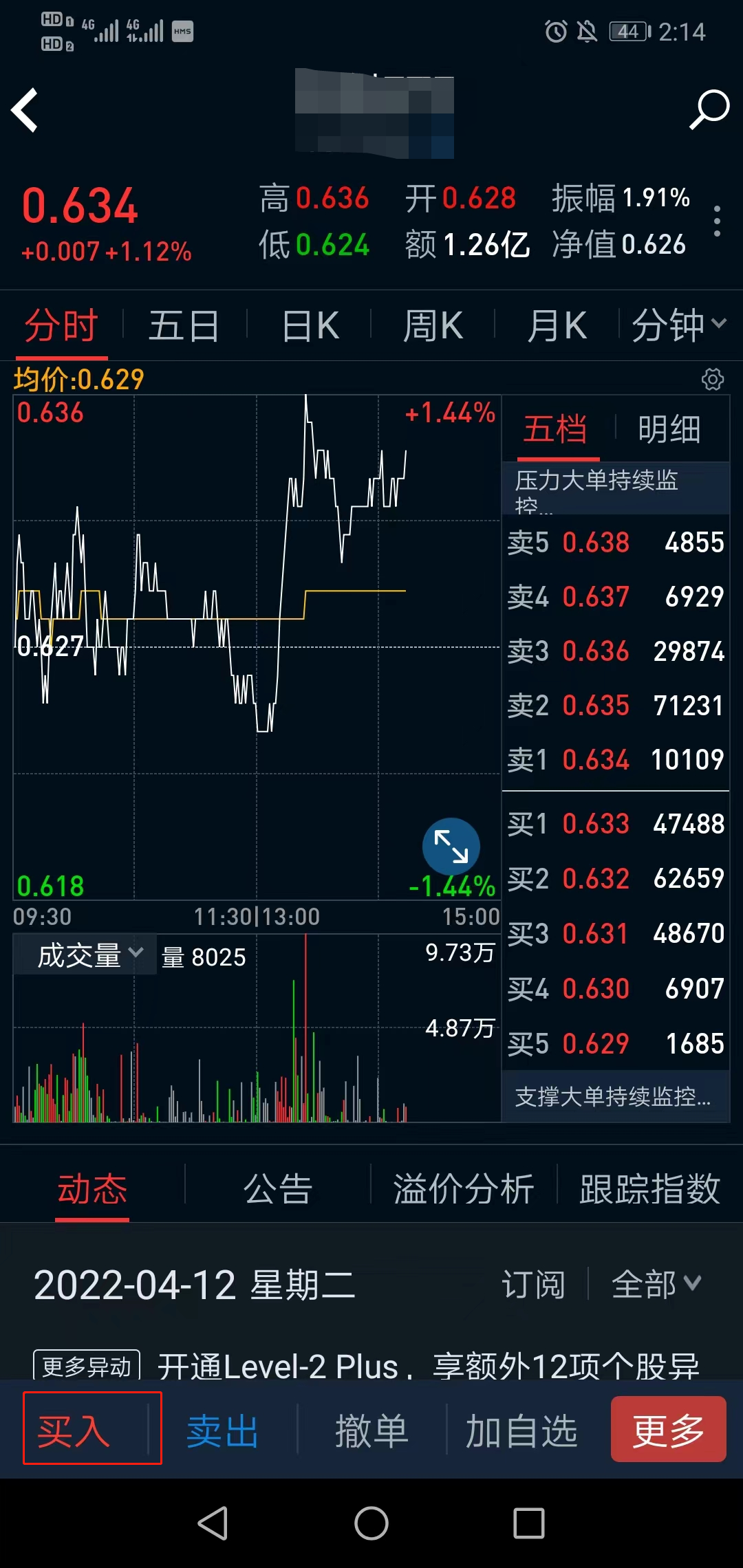Open the 公告 tab

[x=278, y=1189]
